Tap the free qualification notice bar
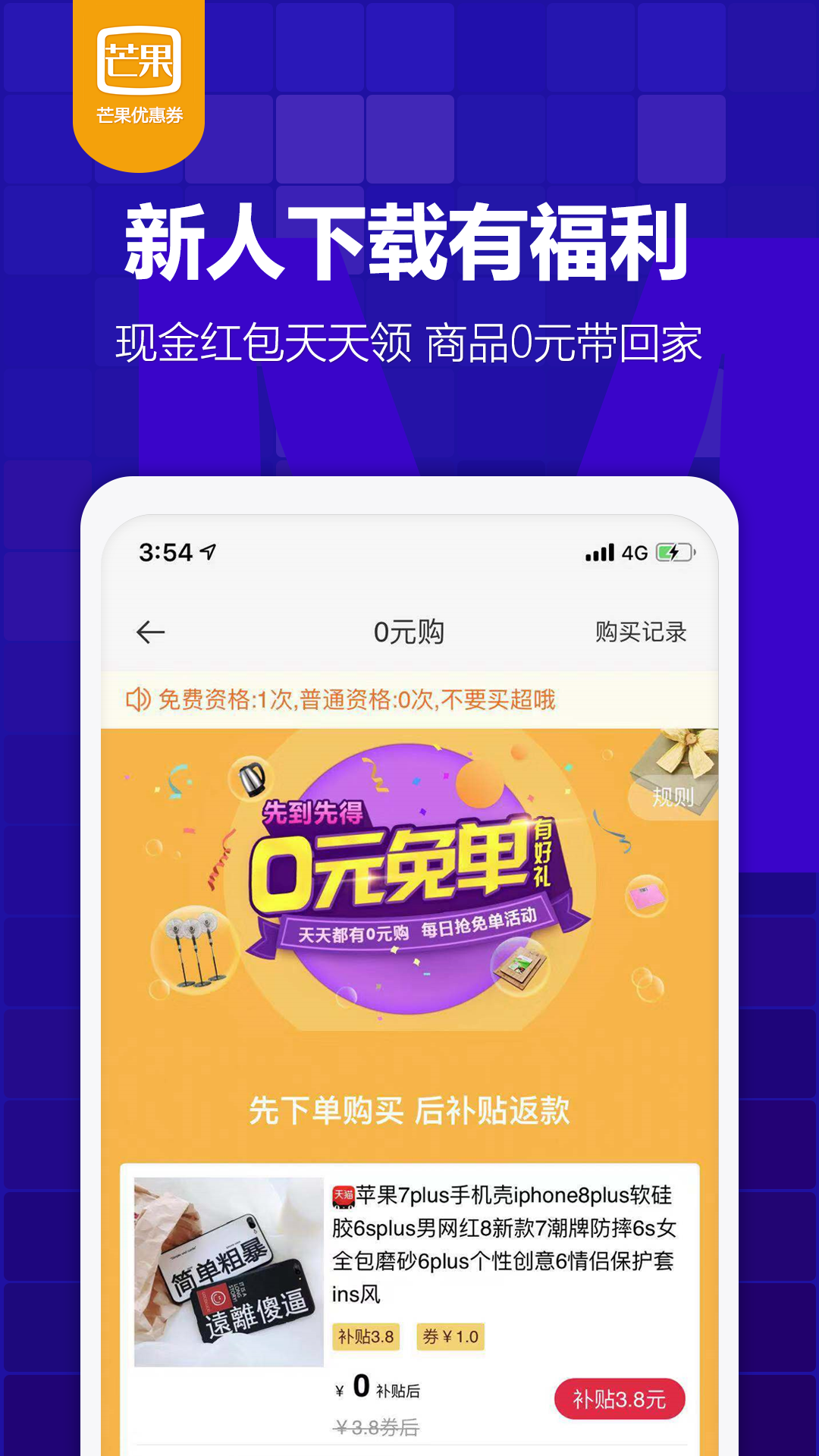The height and width of the screenshot is (1456, 819). coord(409,700)
